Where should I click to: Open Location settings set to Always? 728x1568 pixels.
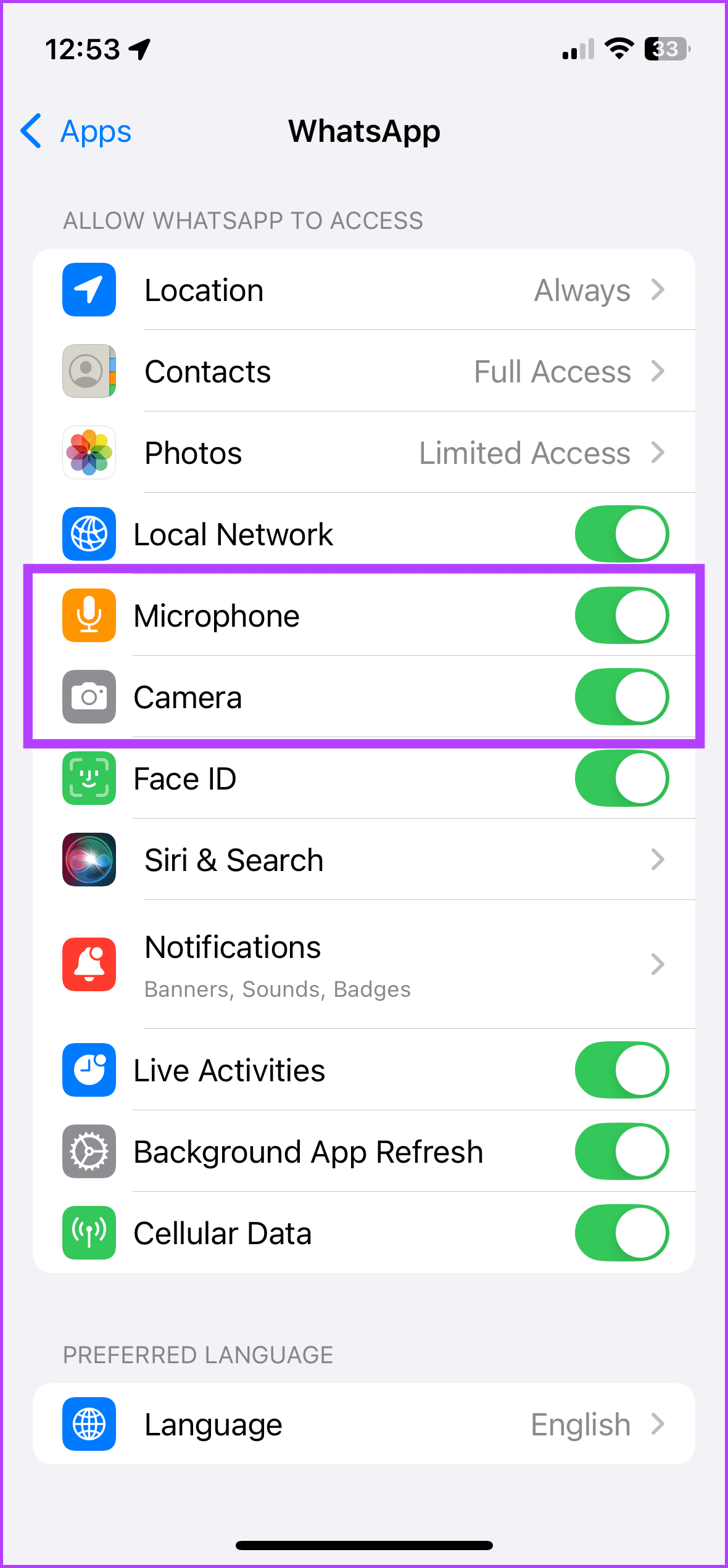pyautogui.click(x=370, y=290)
